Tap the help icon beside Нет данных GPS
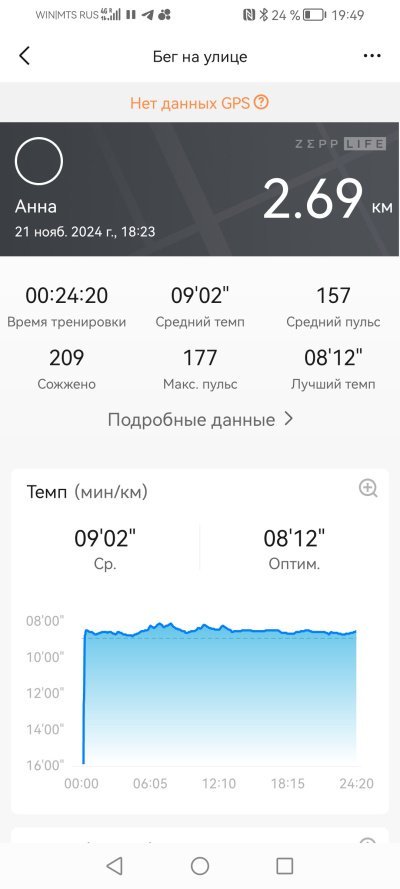This screenshot has width=400, height=889. point(261,103)
